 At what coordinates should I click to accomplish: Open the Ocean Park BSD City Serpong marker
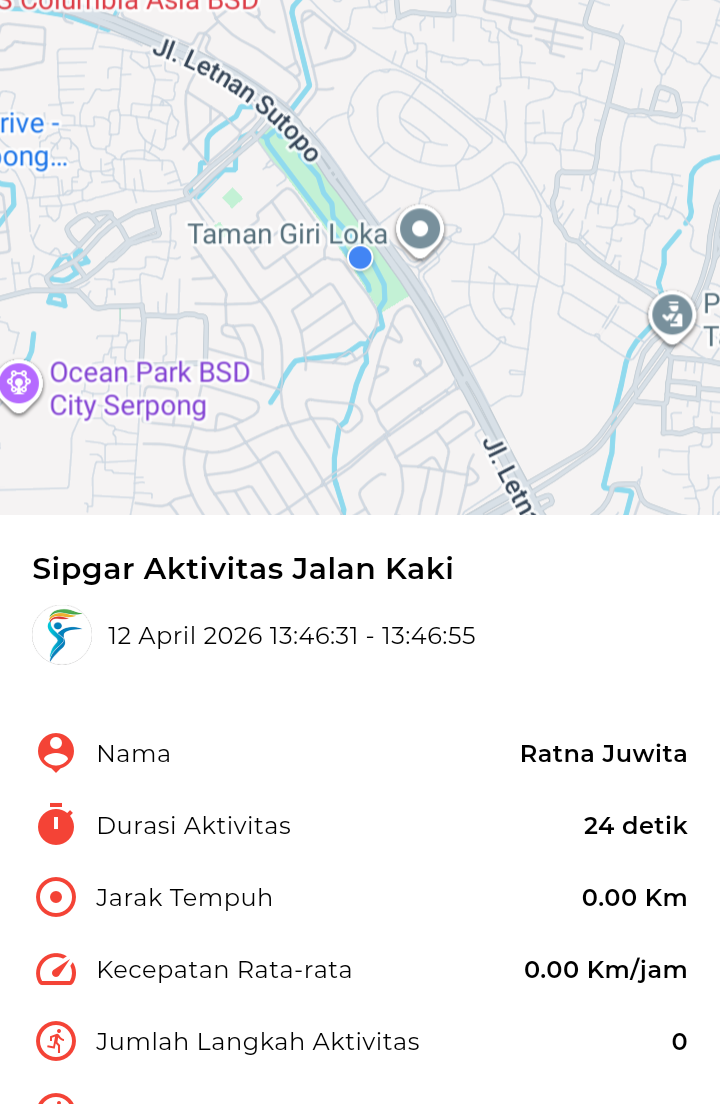pyautogui.click(x=18, y=383)
